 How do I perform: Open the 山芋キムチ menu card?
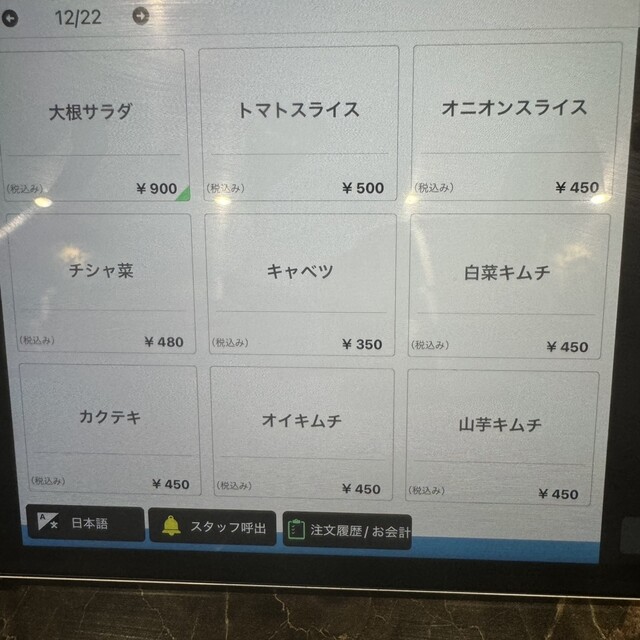tap(500, 436)
